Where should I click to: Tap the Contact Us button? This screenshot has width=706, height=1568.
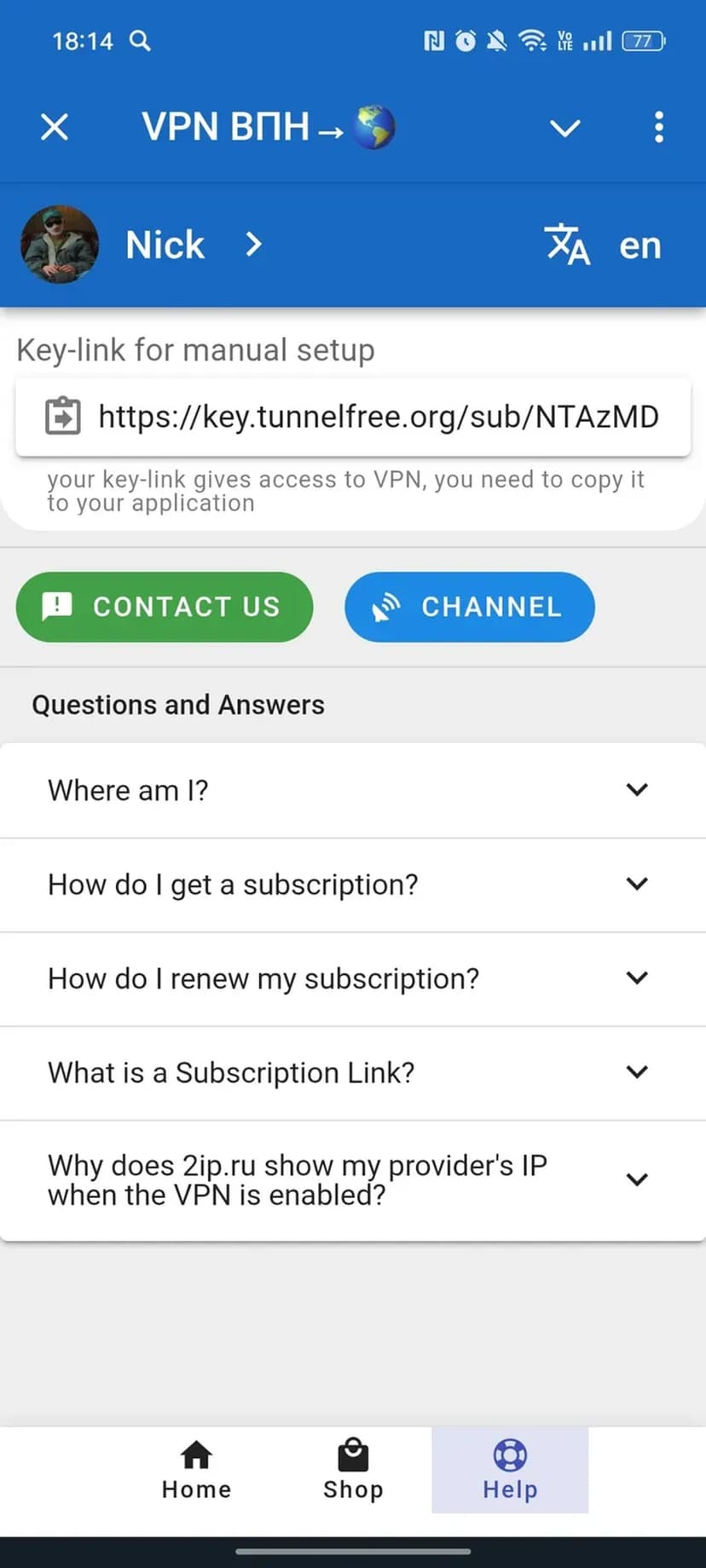[x=164, y=607]
